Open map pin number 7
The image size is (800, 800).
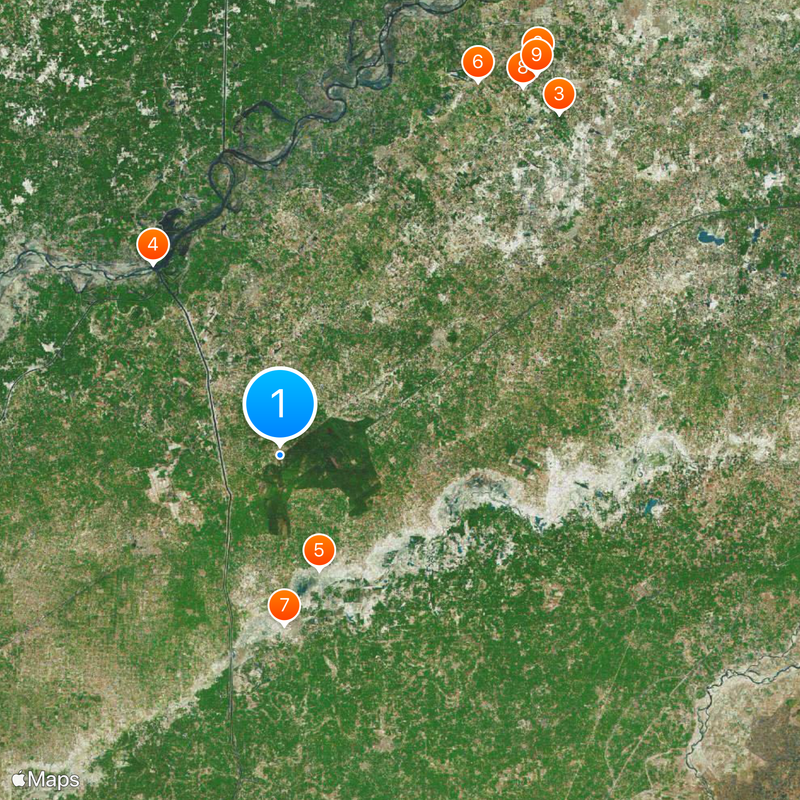[285, 605]
